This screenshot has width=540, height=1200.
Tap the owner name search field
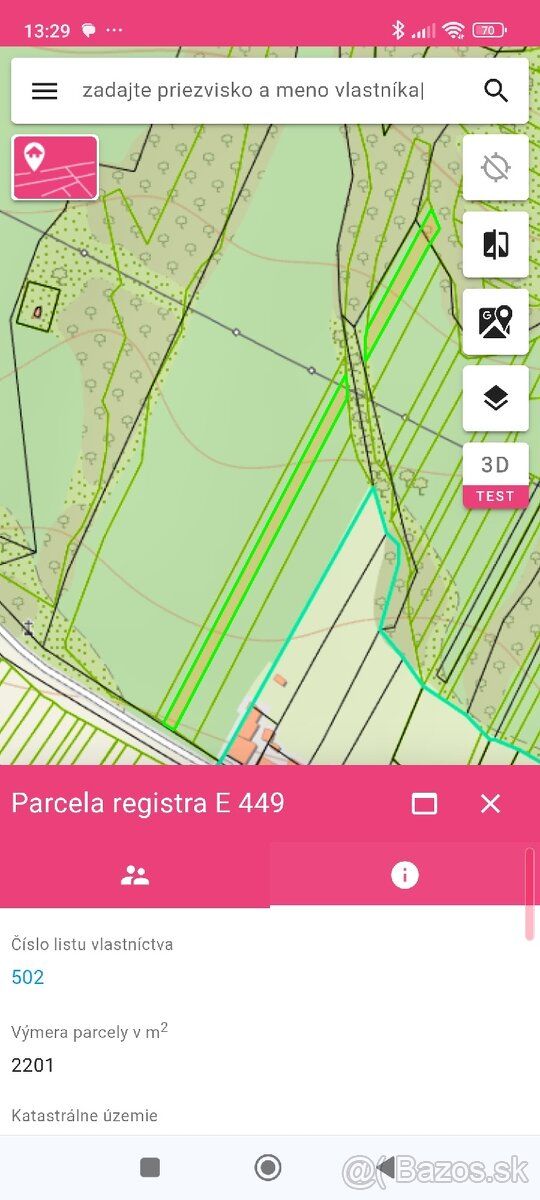pos(255,91)
